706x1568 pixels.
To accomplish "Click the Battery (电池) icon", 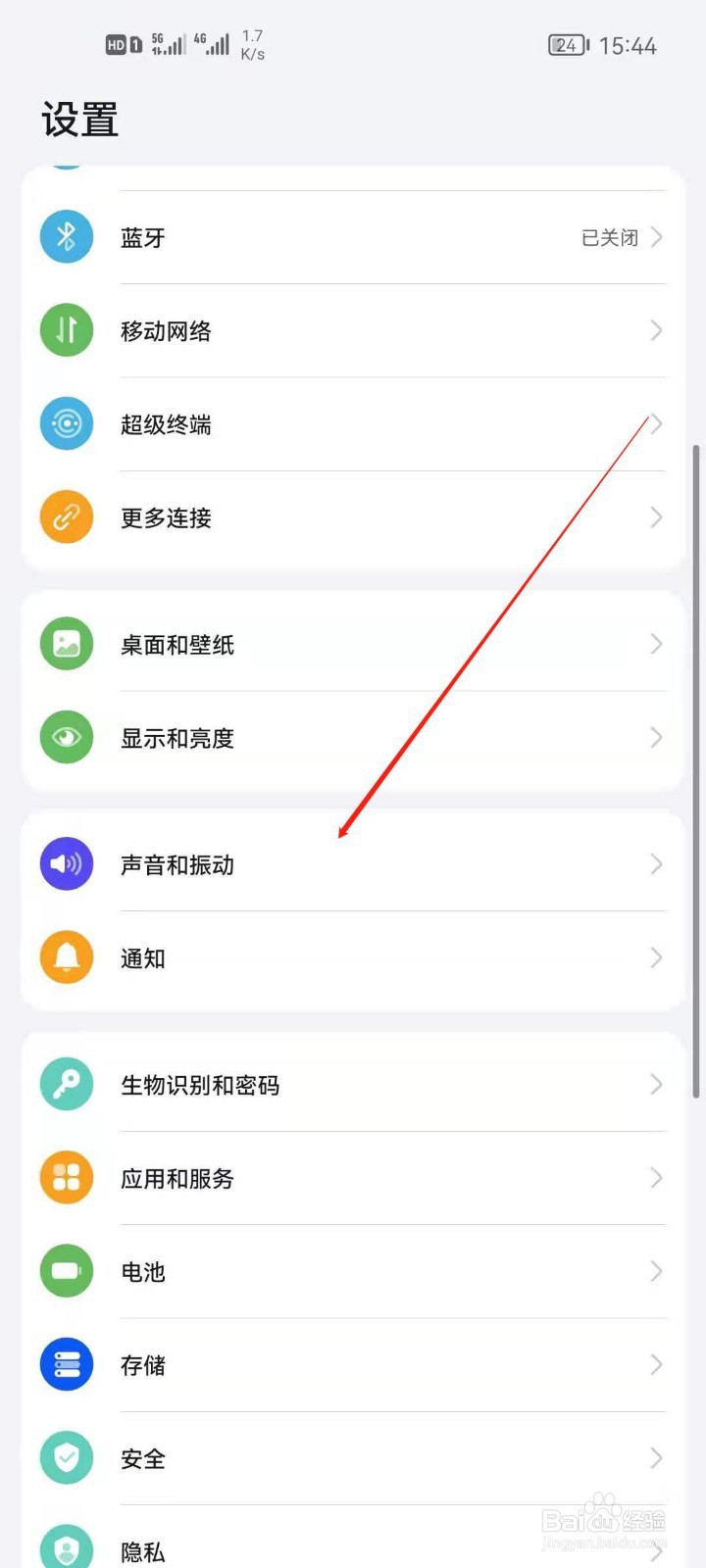I will tap(66, 1271).
